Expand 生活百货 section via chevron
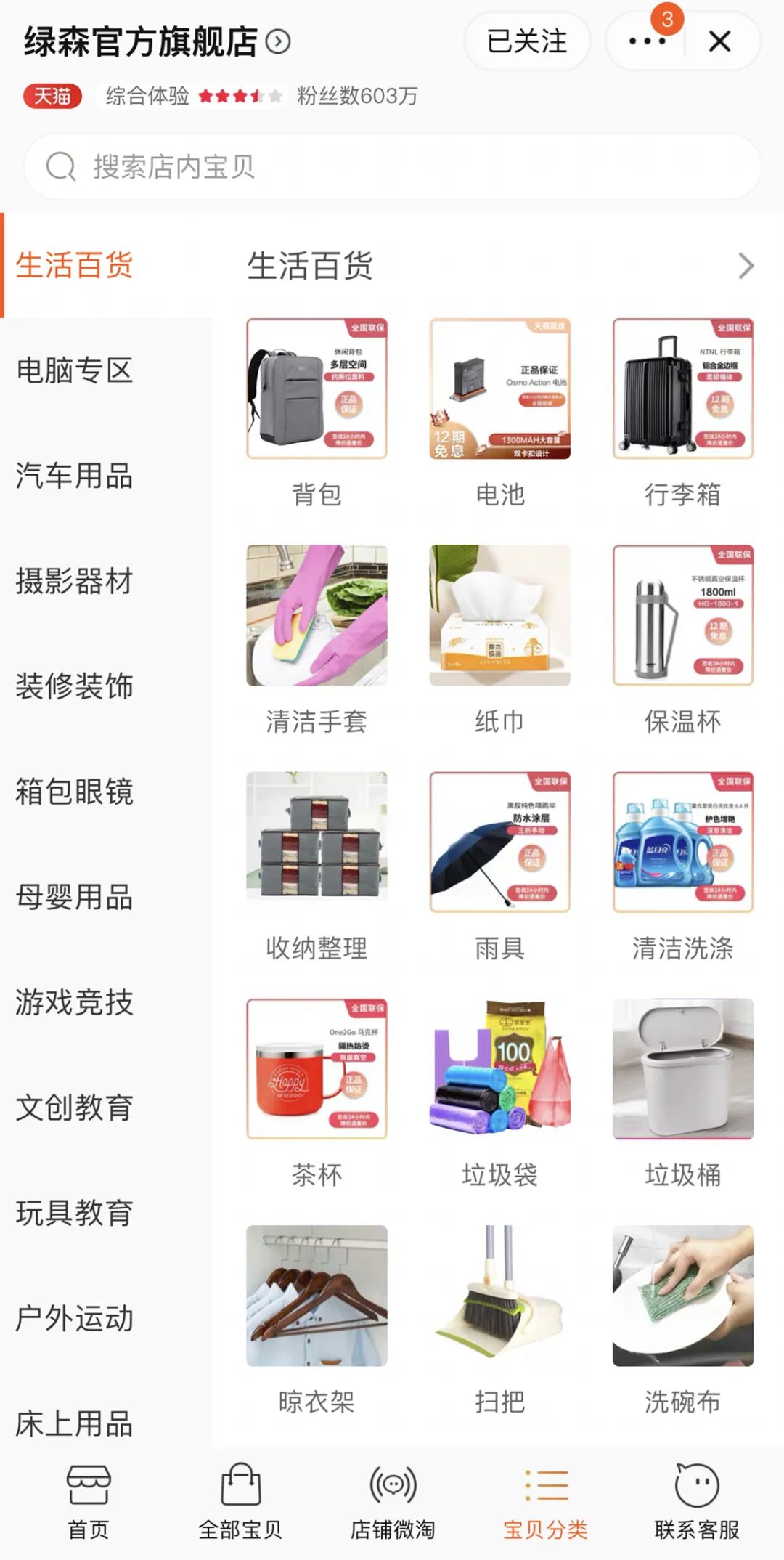Screen dimensions: 784x1560 (746, 266)
